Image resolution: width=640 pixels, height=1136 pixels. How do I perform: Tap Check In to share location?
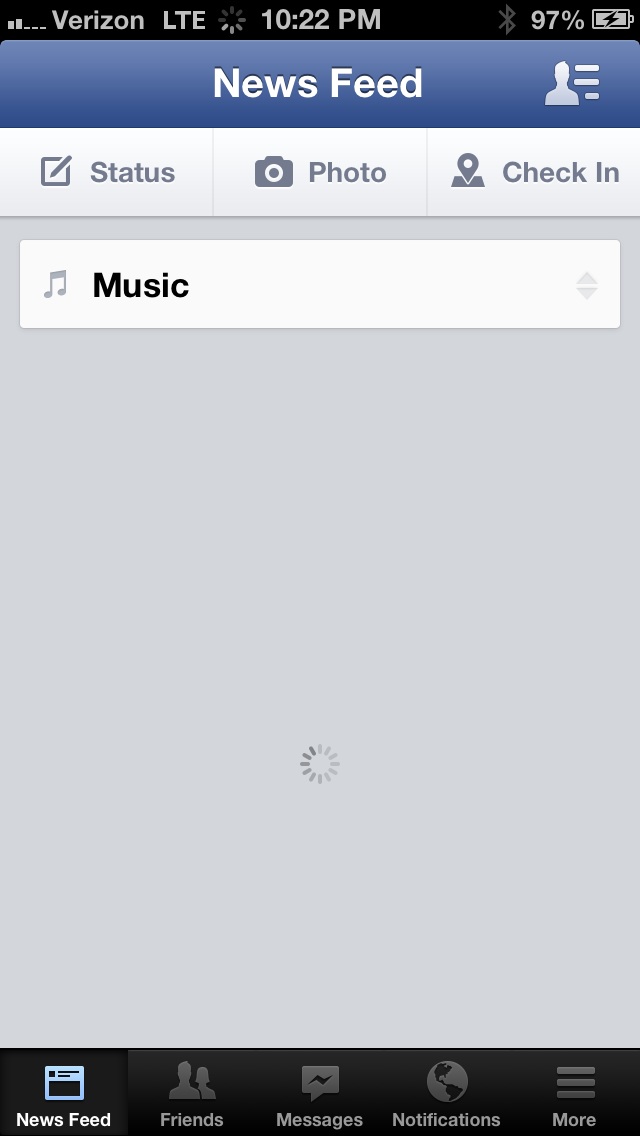click(x=534, y=172)
